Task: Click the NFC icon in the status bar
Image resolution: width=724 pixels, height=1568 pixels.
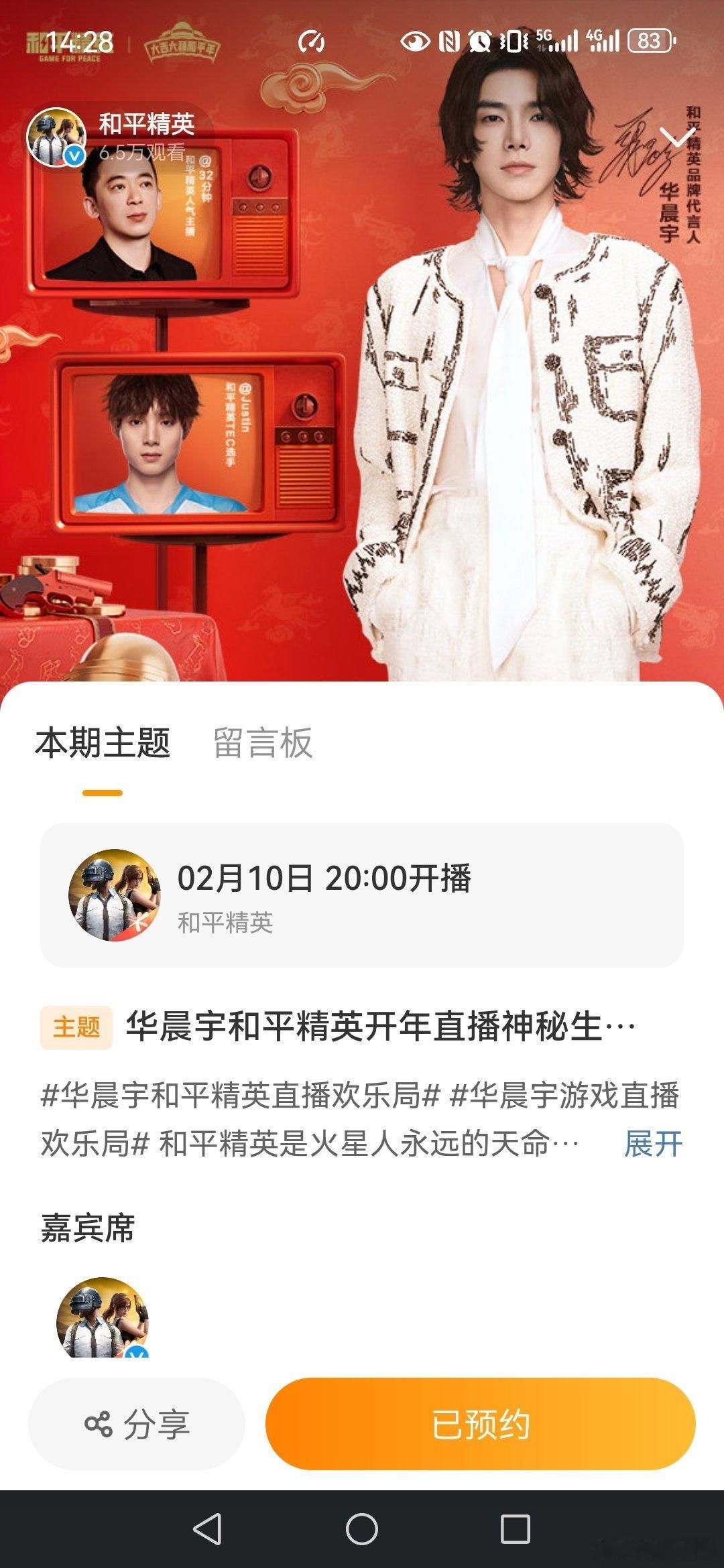Action: tap(450, 42)
